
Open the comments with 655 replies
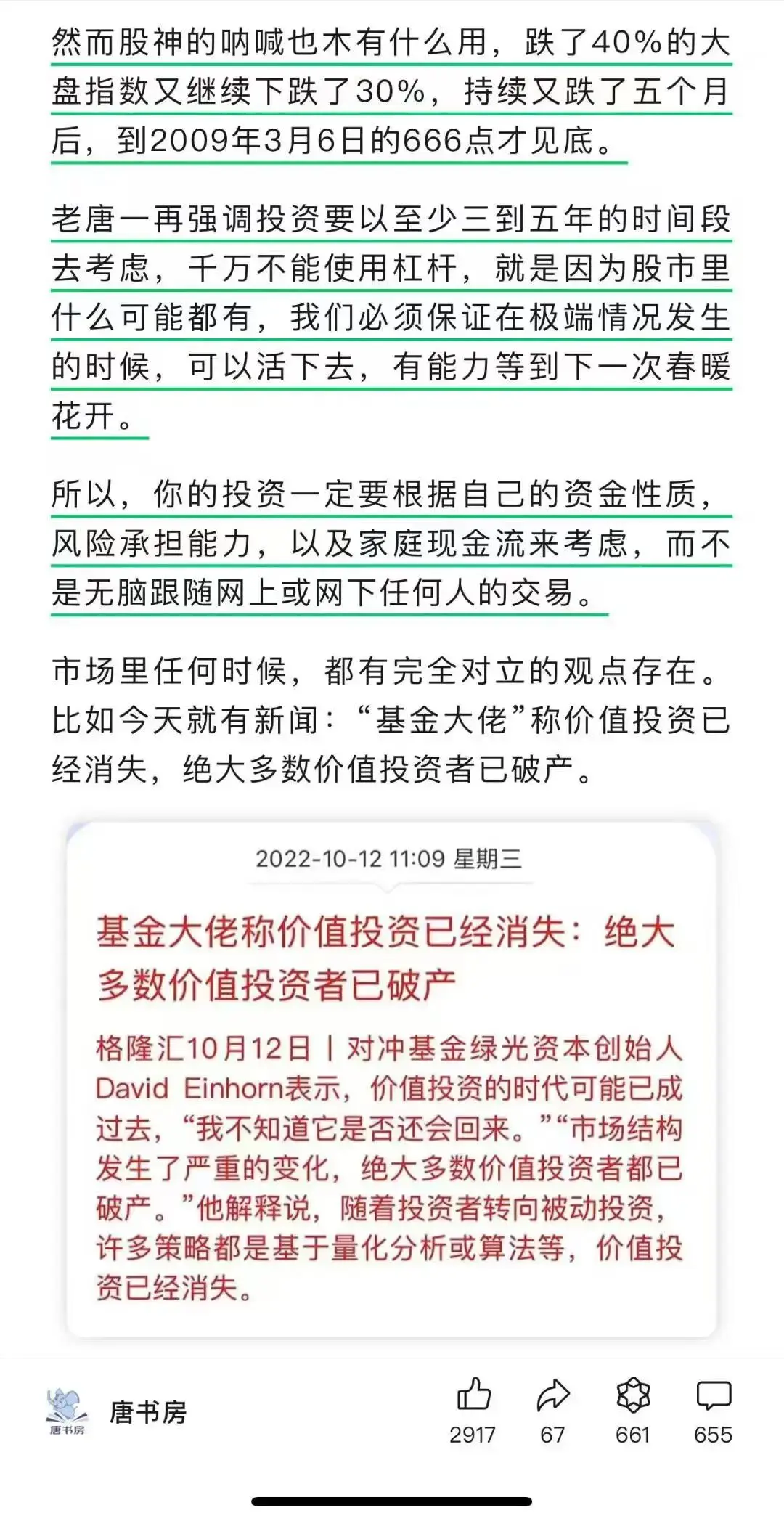tap(713, 1396)
